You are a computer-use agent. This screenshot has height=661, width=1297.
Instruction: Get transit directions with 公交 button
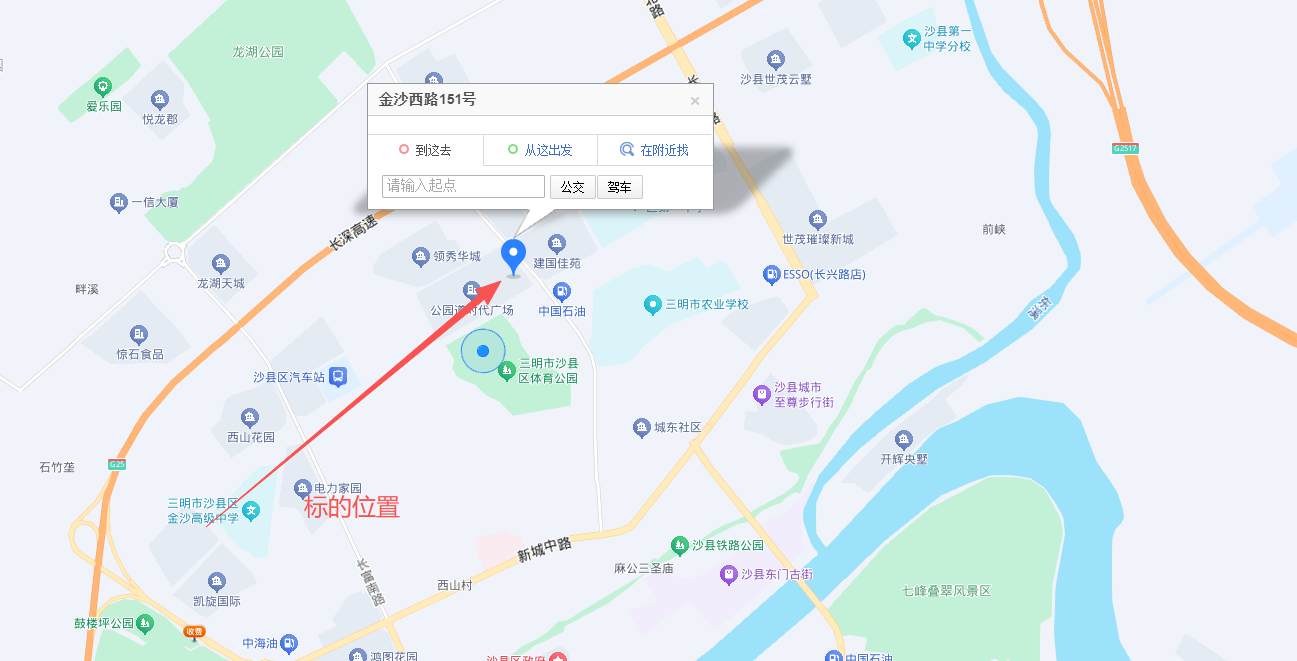[572, 187]
